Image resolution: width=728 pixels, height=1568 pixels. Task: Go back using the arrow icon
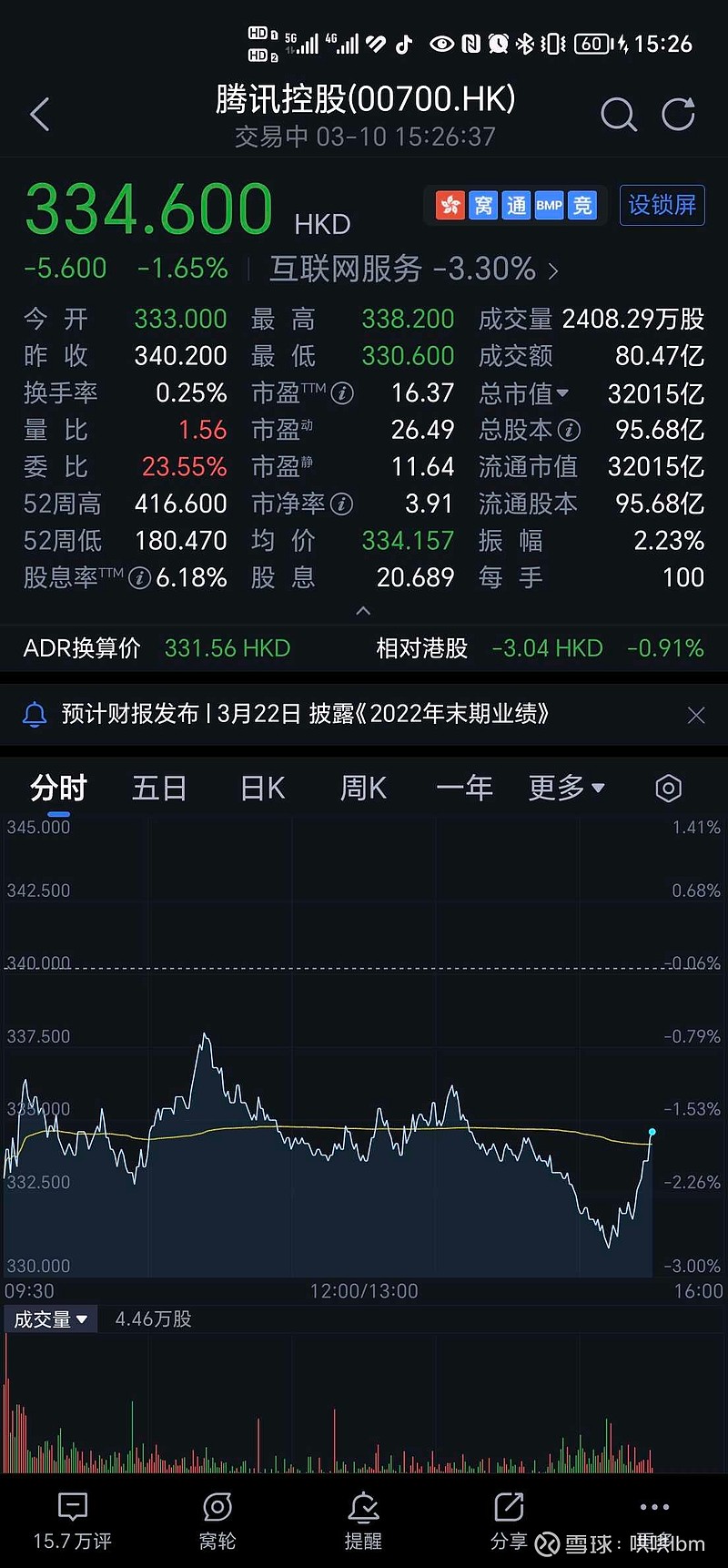pyautogui.click(x=40, y=115)
